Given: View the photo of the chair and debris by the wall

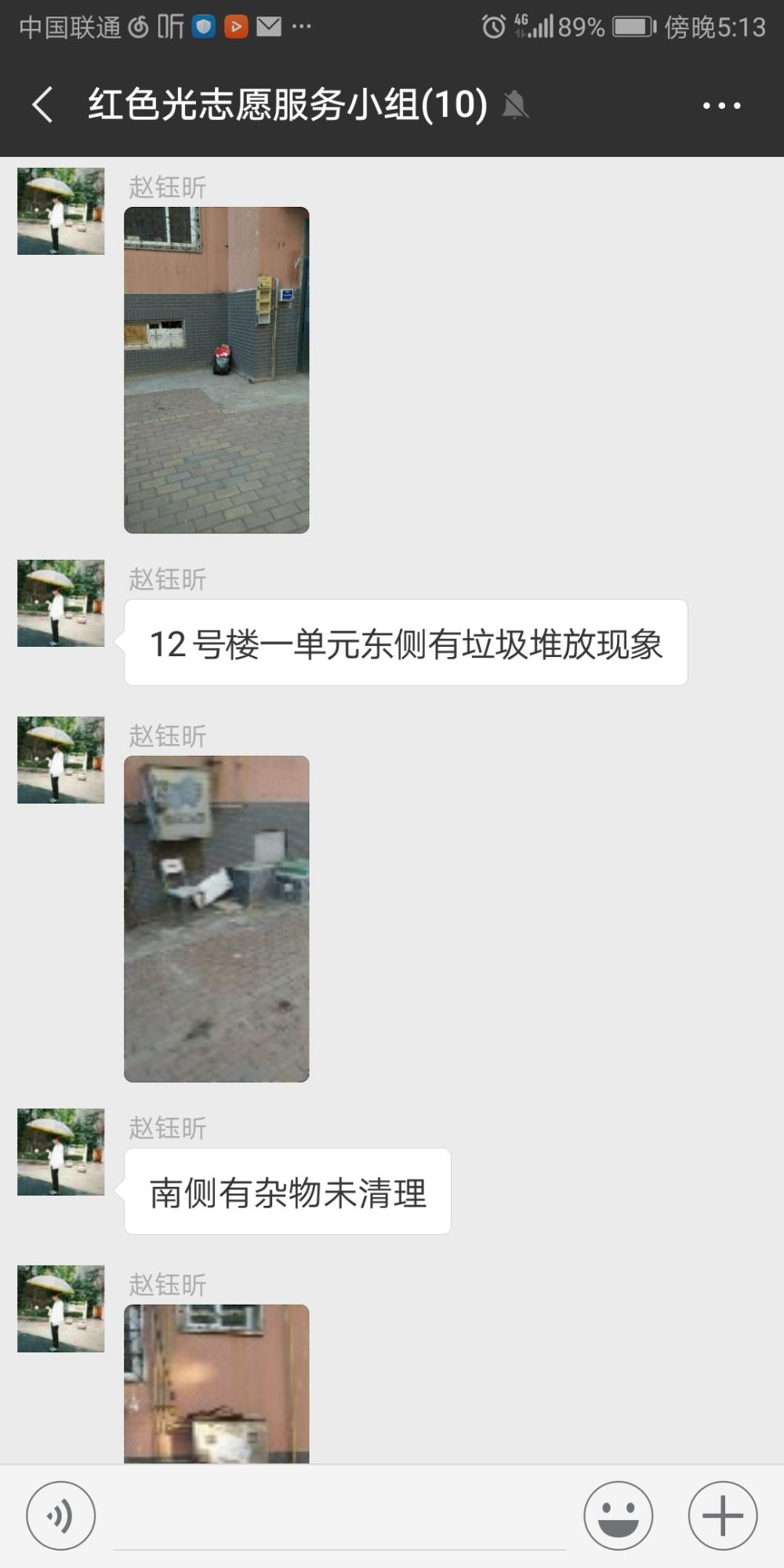Looking at the screenshot, I should click(x=216, y=919).
